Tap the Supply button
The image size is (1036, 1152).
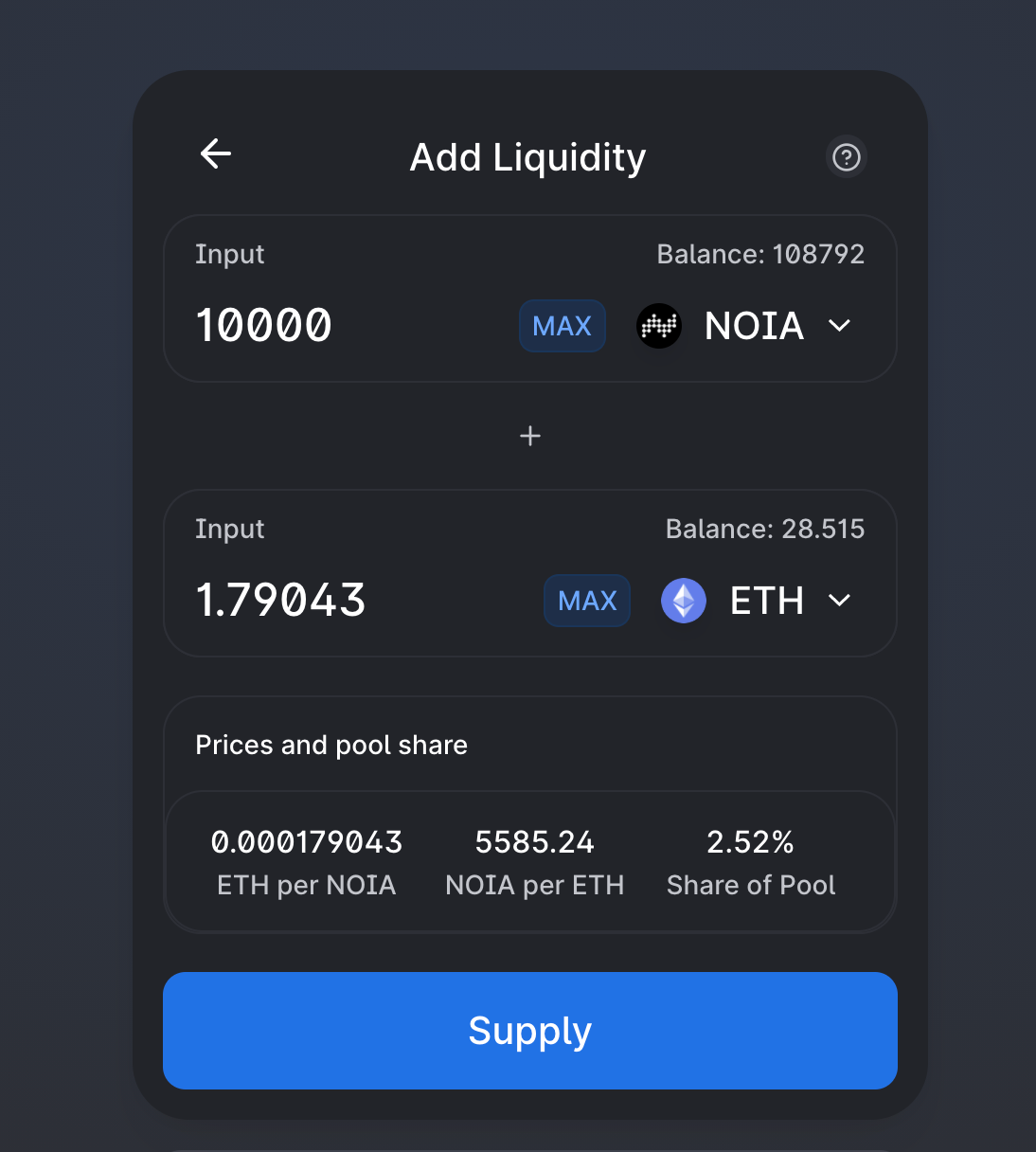pos(529,1031)
